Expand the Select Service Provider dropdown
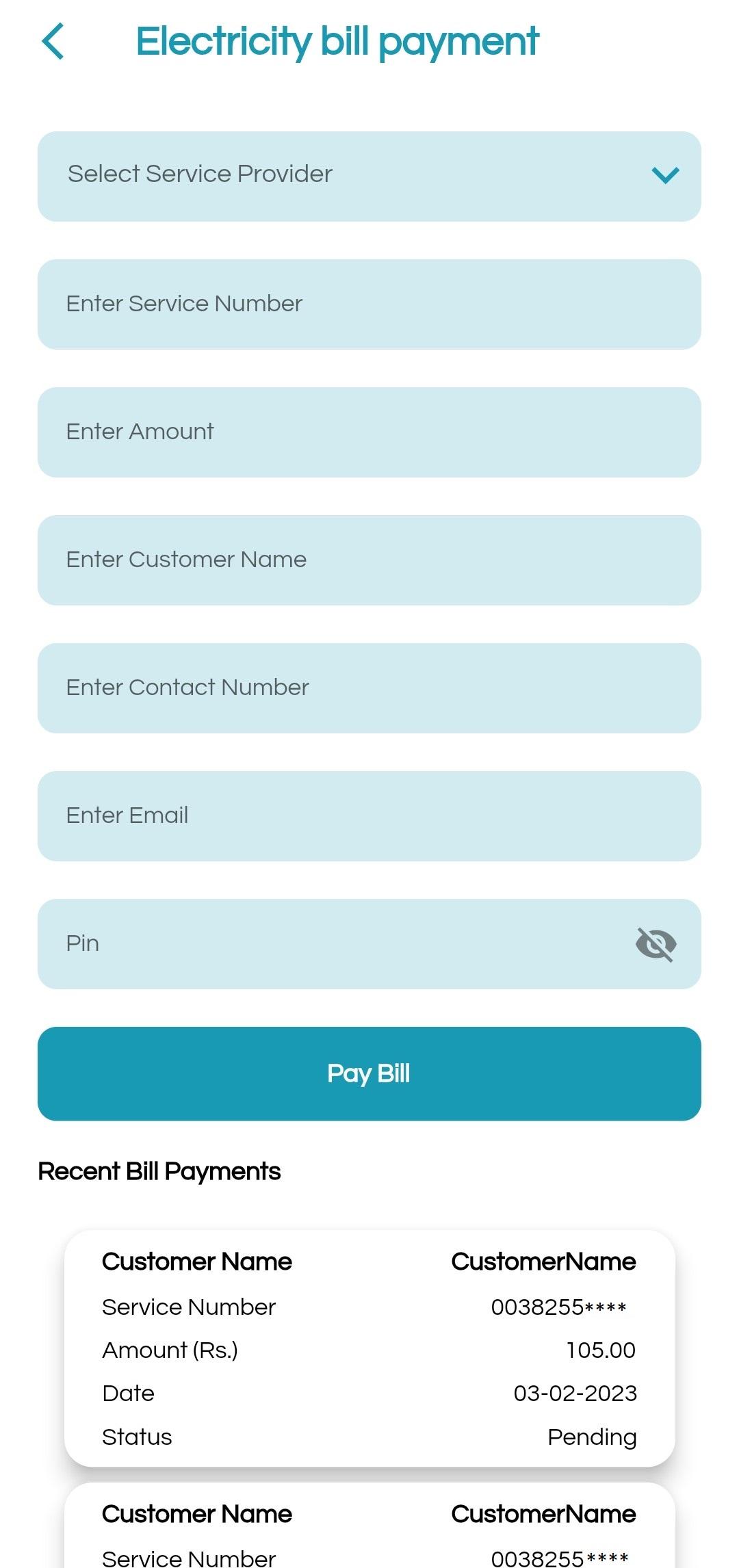Screen dimensions: 739x1568 tap(369, 176)
